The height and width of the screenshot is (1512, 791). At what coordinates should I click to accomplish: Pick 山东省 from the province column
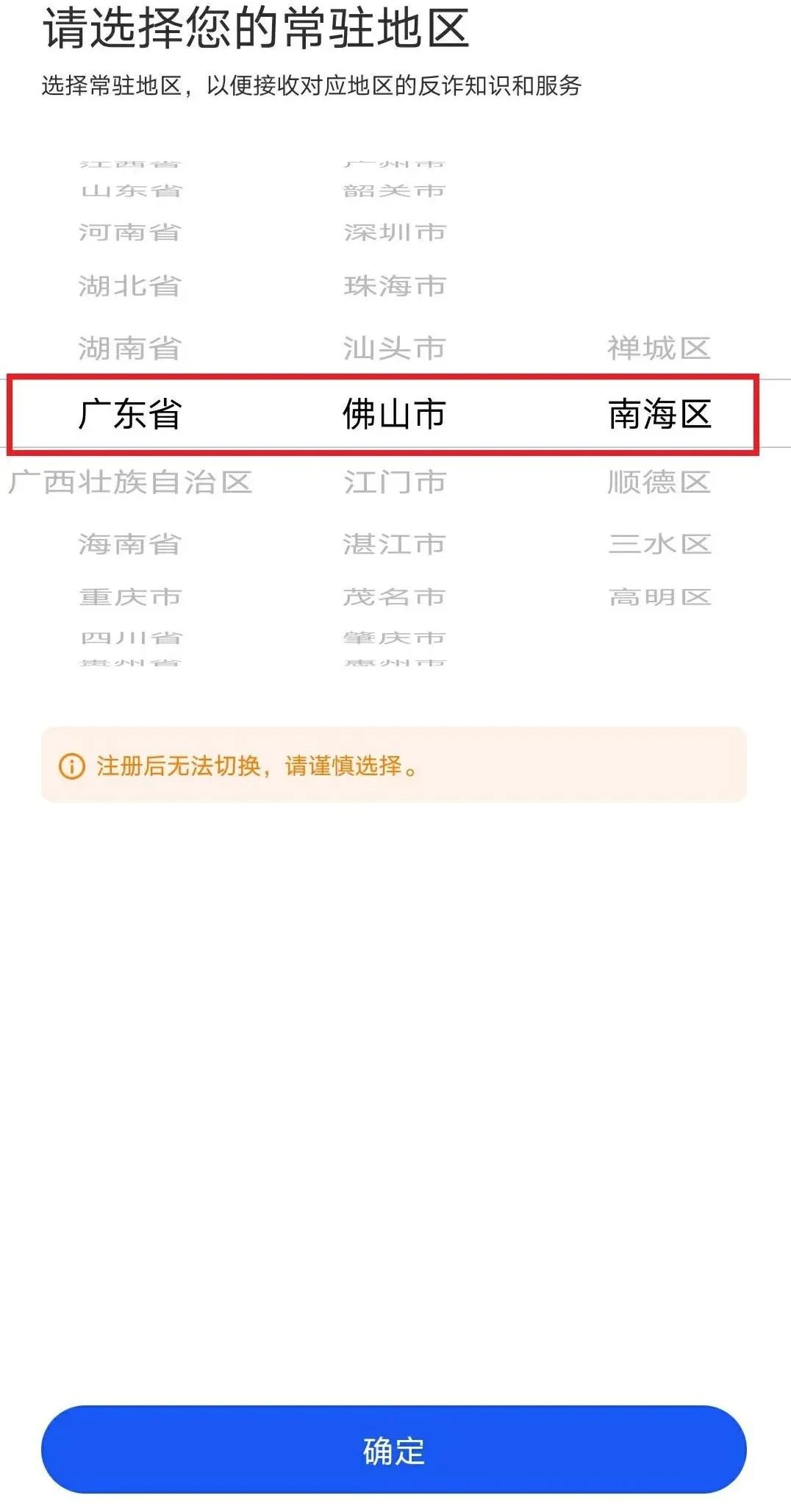(x=129, y=190)
